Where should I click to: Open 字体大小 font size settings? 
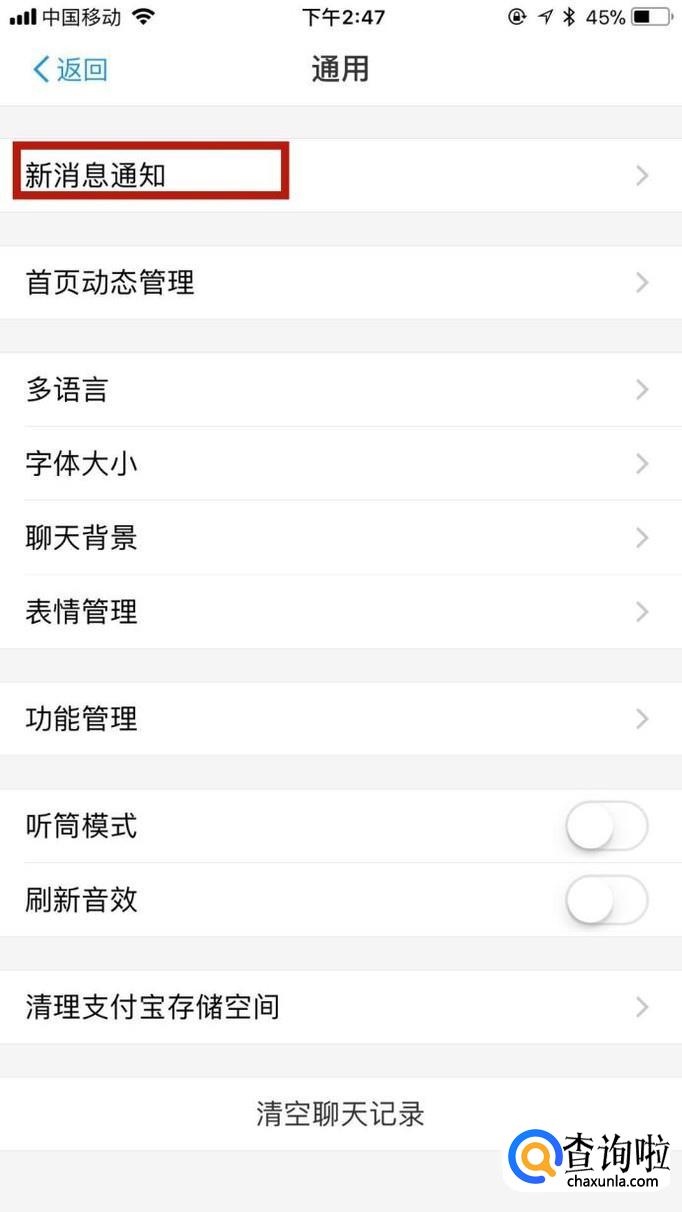click(340, 464)
